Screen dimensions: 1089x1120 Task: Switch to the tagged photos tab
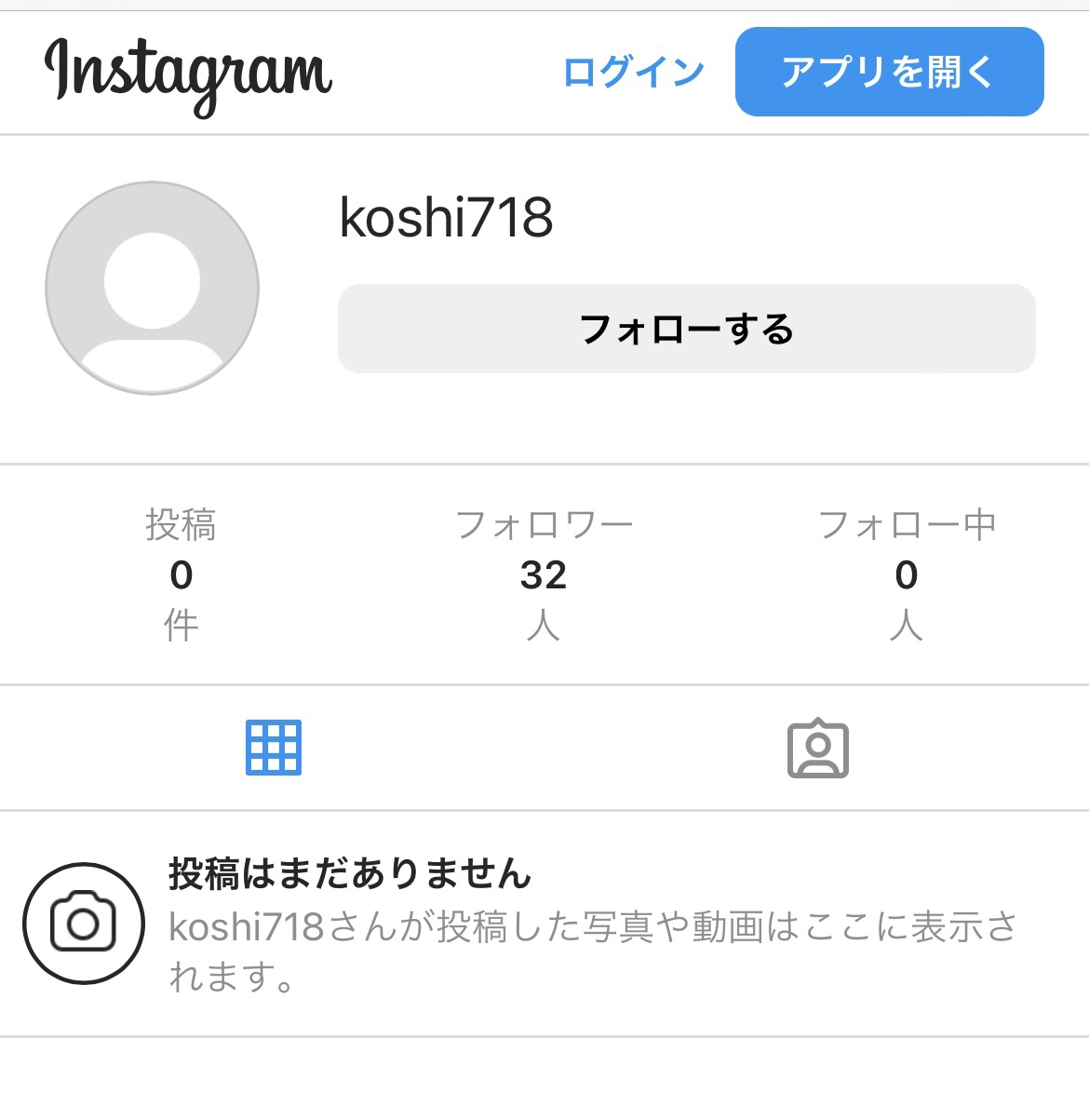point(817,748)
